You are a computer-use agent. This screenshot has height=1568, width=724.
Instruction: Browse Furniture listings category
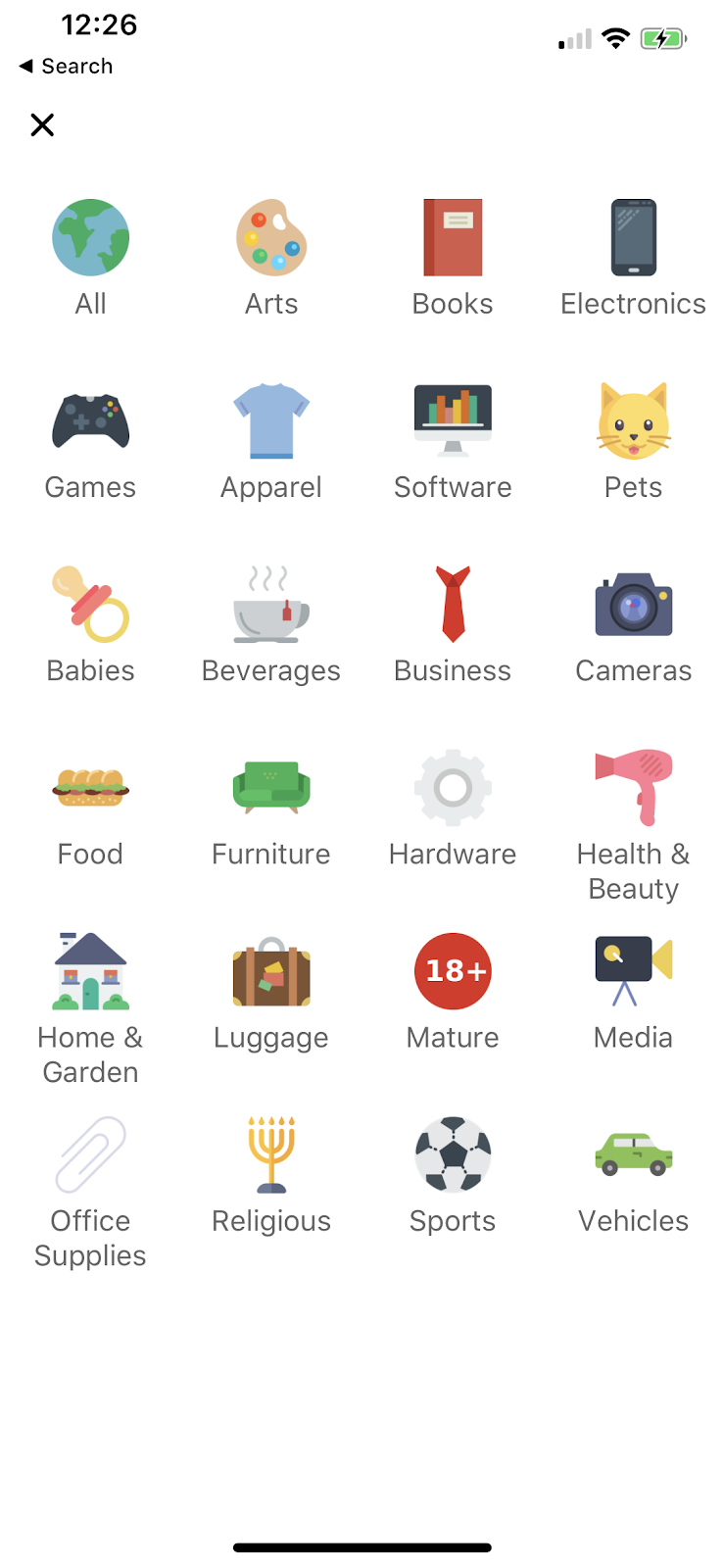[271, 807]
